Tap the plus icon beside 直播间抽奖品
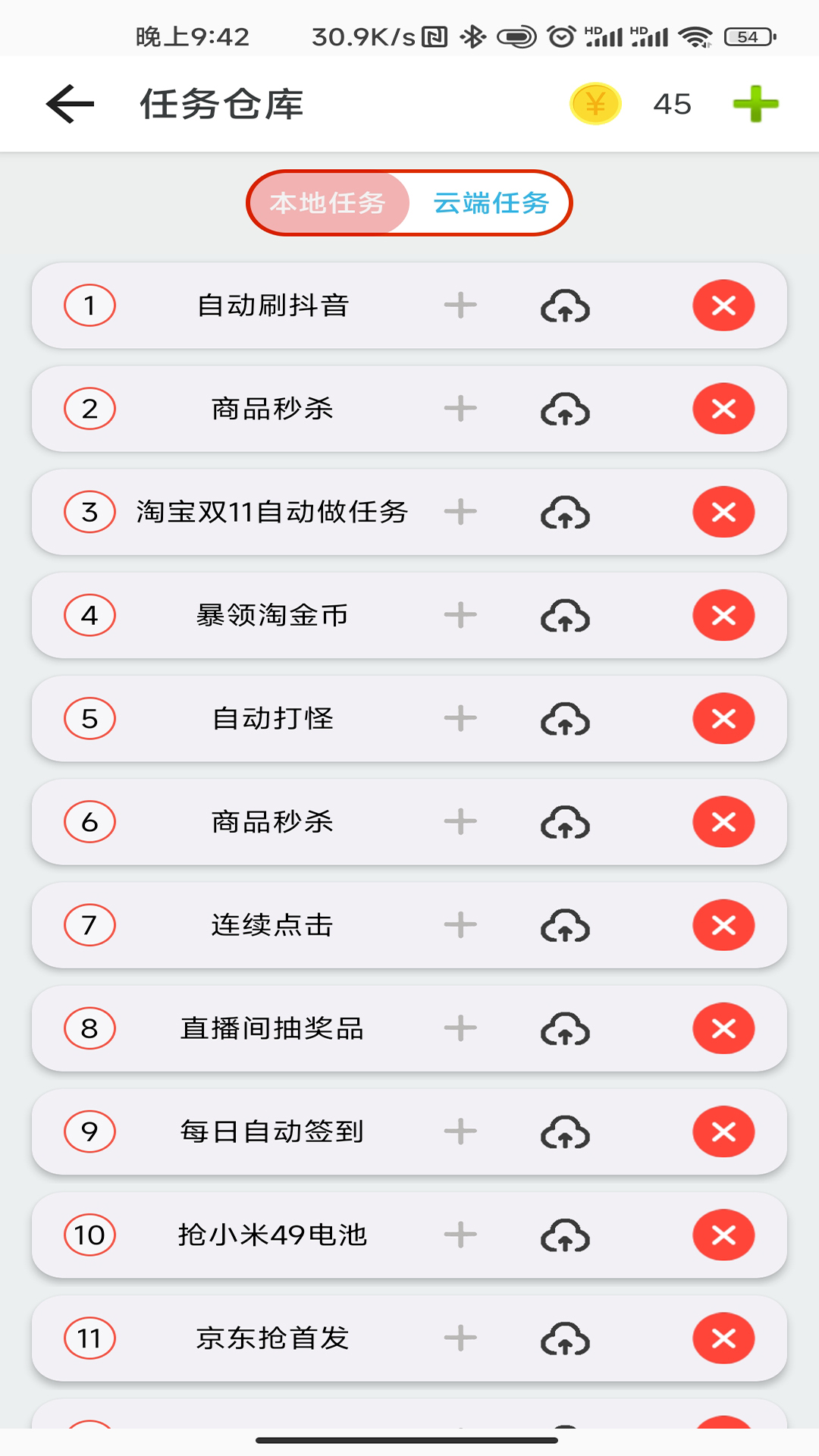 [460, 1029]
